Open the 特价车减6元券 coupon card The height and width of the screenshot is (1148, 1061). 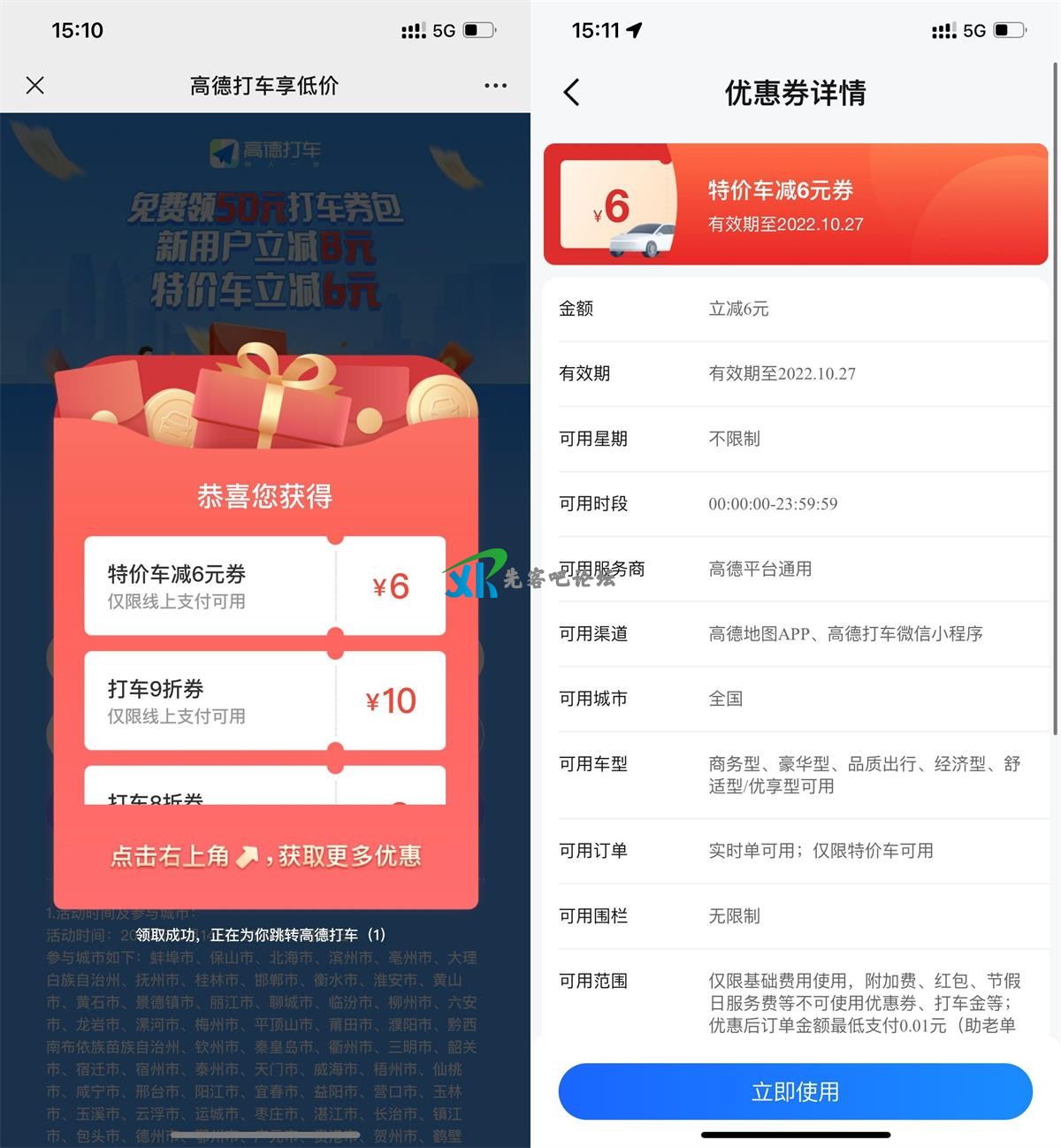click(x=264, y=585)
